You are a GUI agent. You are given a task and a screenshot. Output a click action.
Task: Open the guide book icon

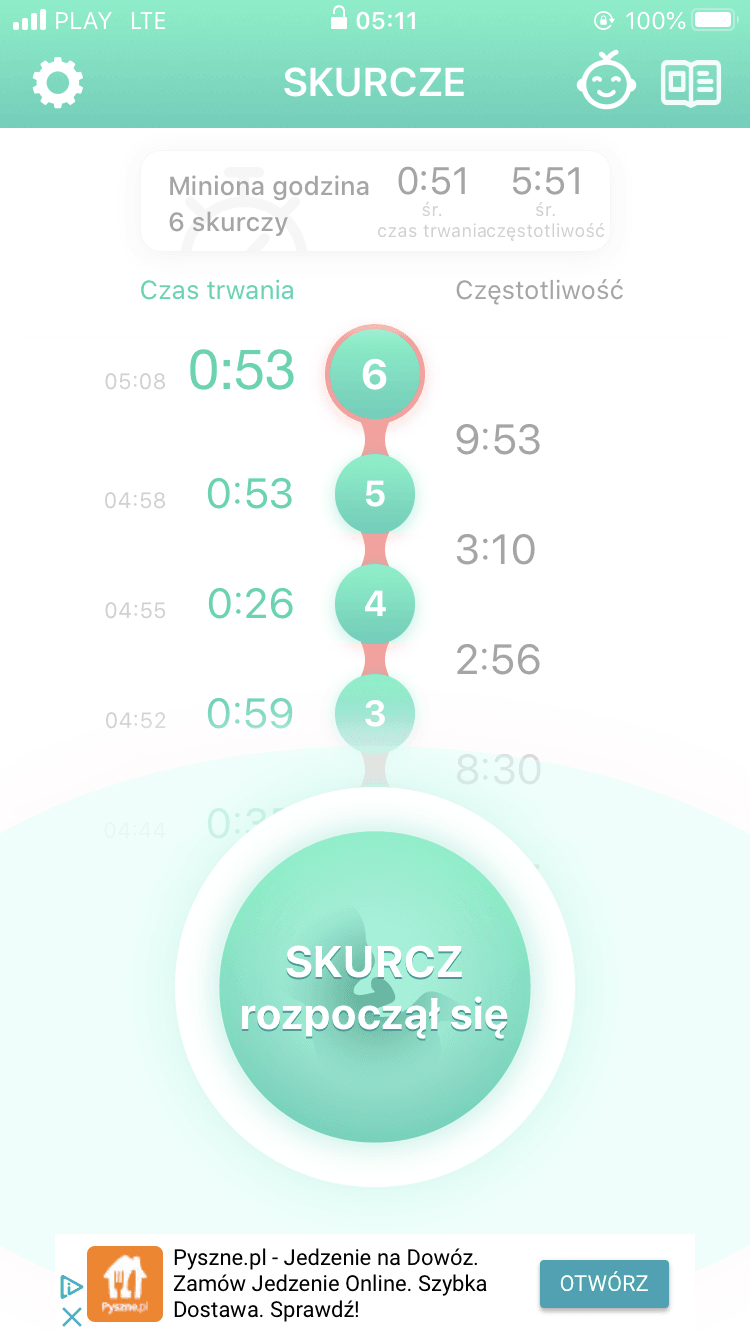[690, 82]
